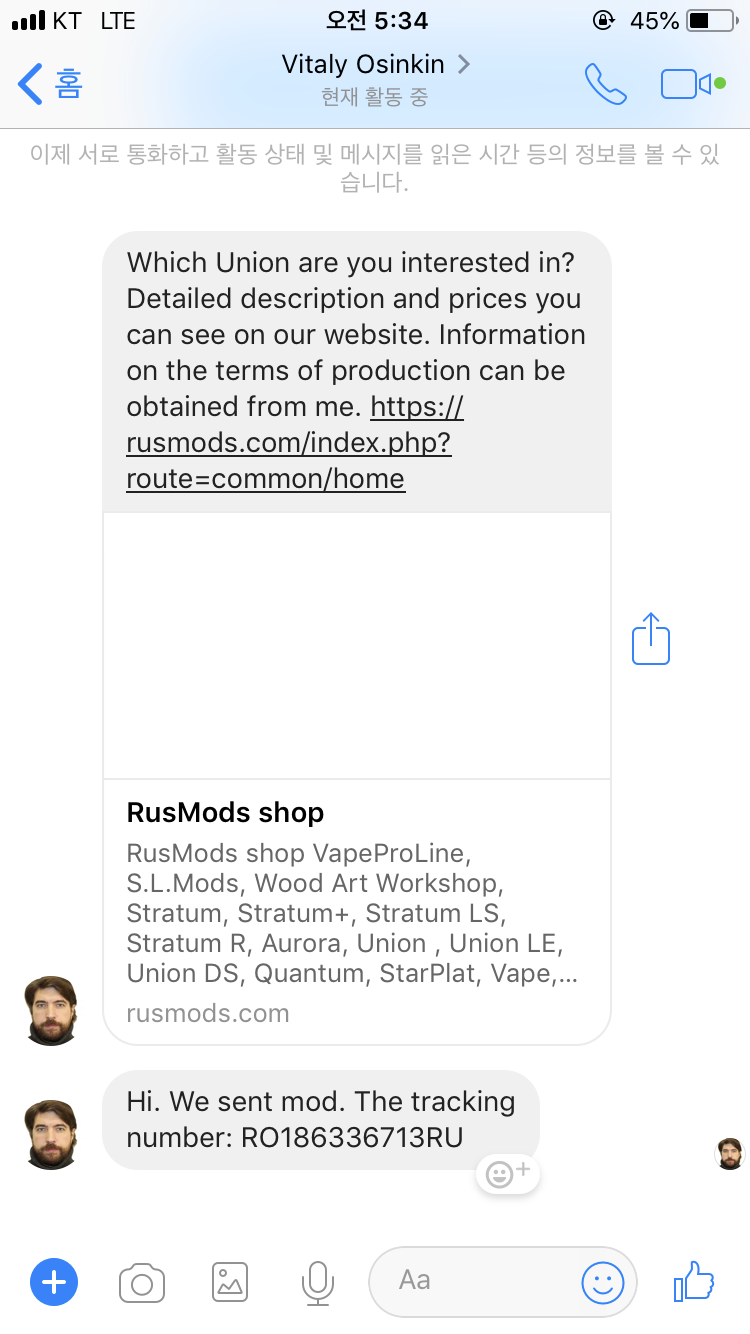The height and width of the screenshot is (1334, 750).
Task: Start a voice call with Vitaly
Action: [605, 85]
